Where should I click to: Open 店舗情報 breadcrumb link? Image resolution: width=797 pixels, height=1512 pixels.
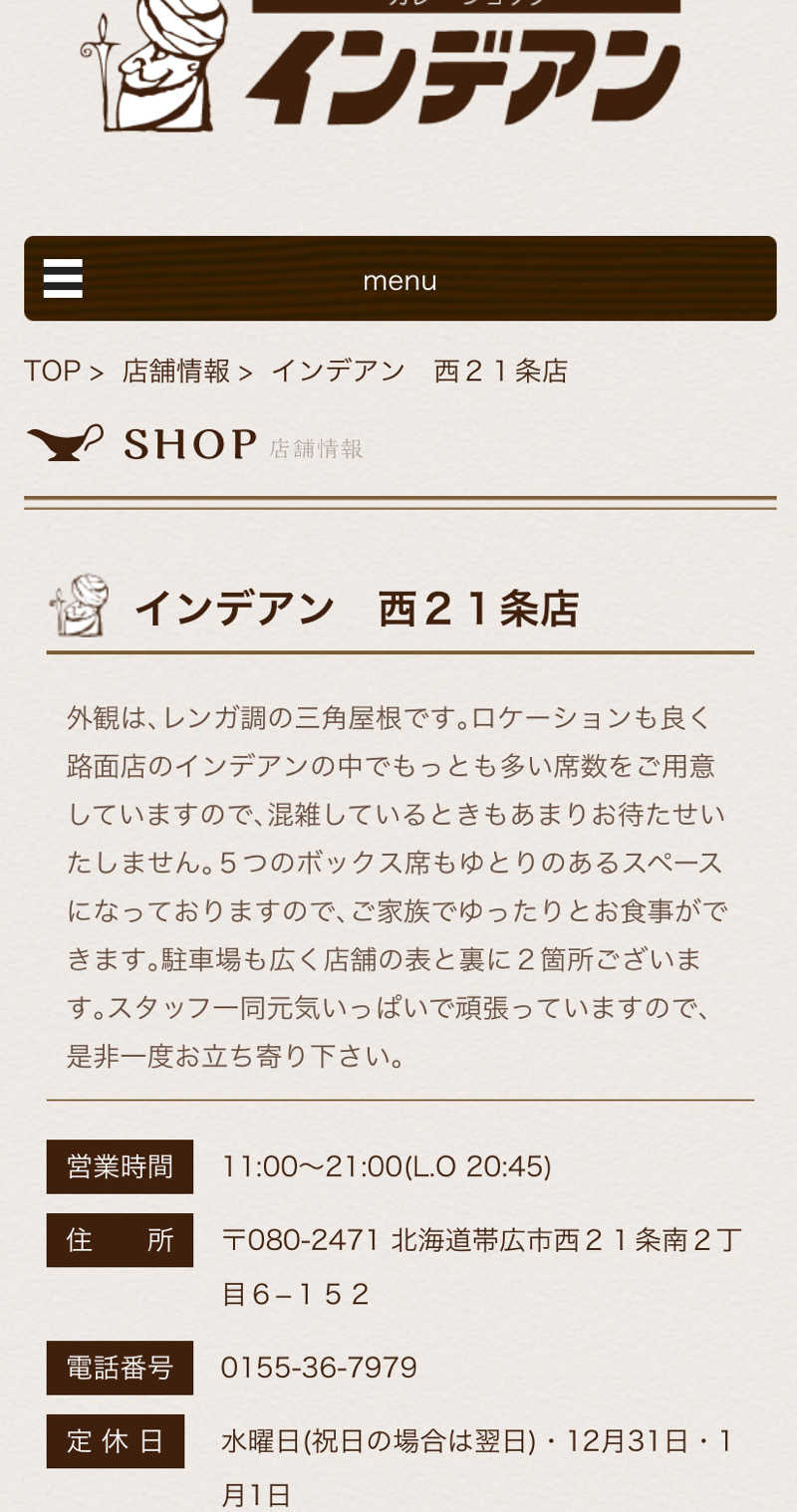click(x=176, y=372)
